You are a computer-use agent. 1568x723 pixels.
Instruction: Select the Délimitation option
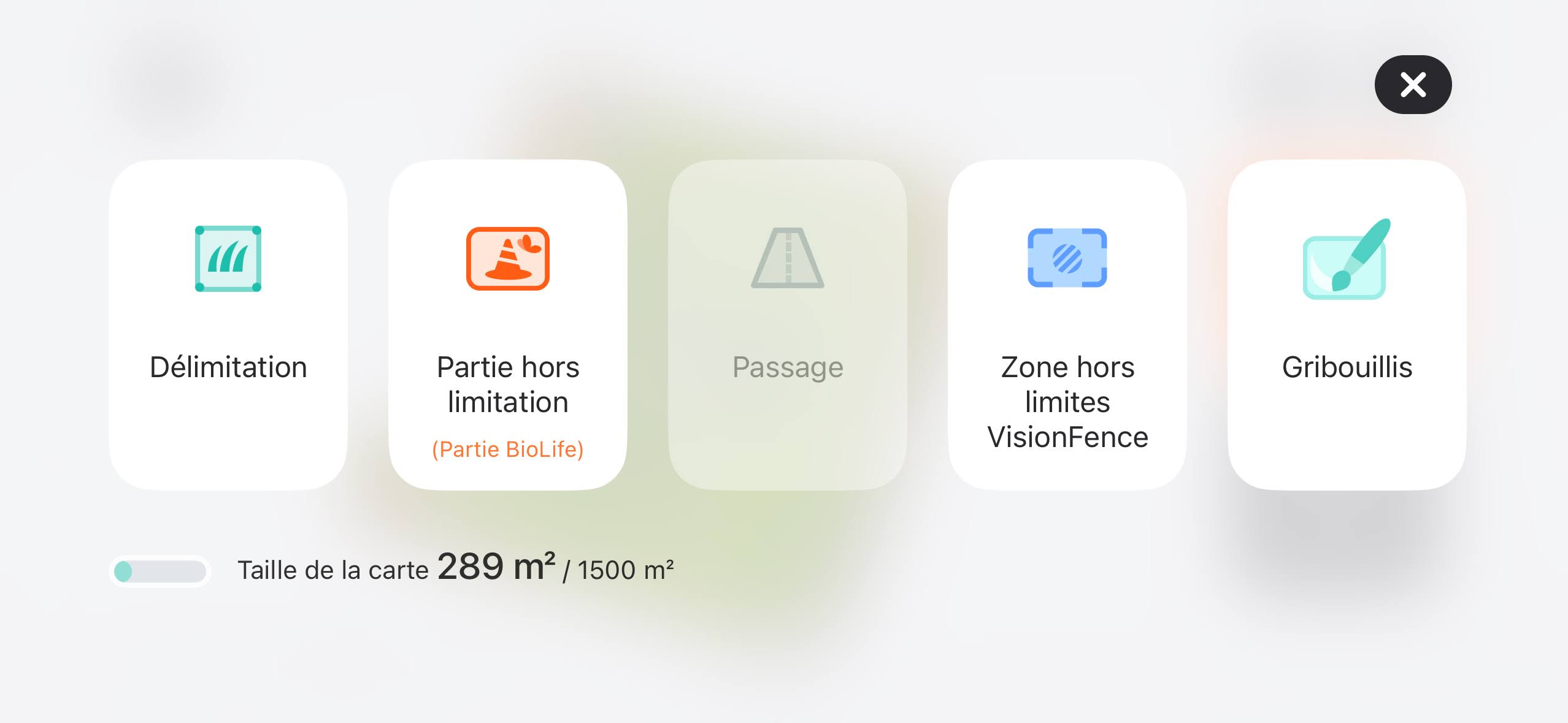228,324
